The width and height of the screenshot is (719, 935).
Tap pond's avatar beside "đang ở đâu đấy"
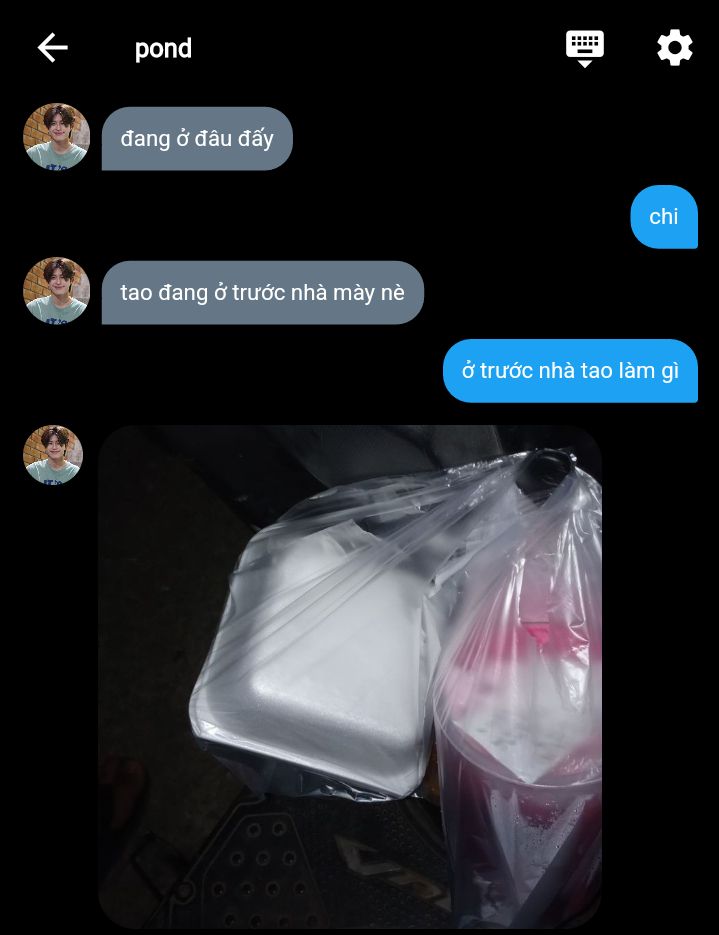point(57,137)
